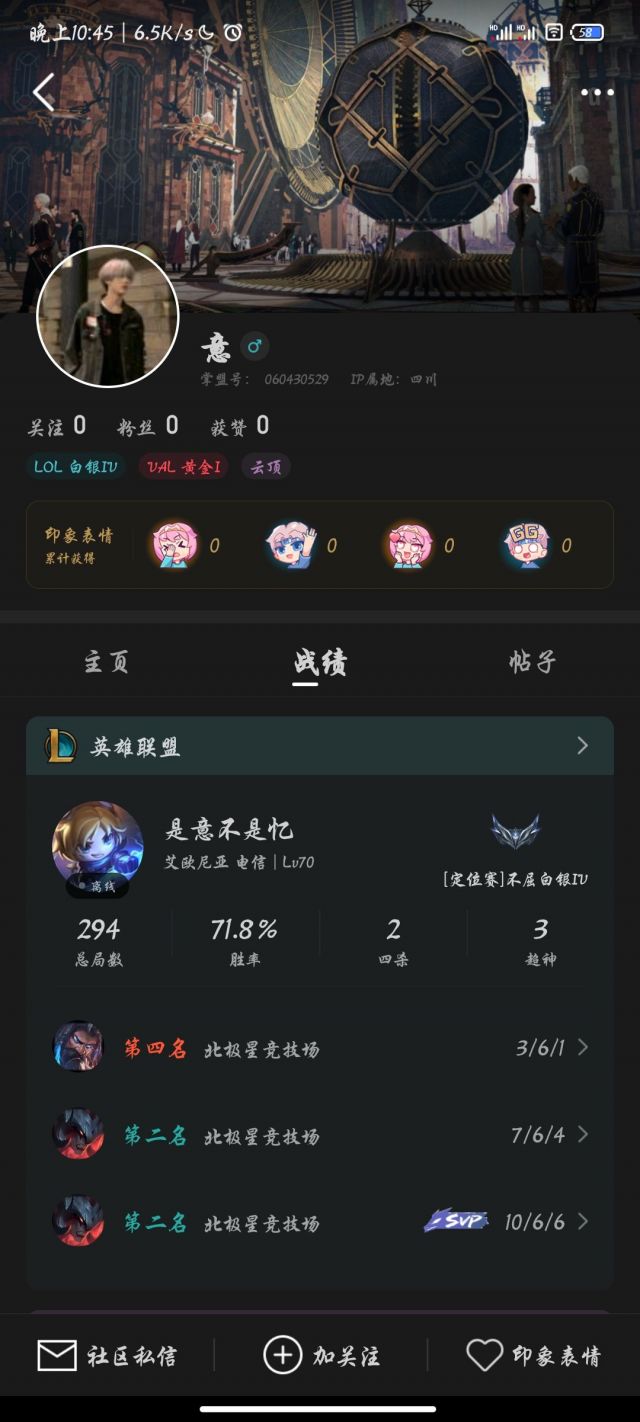Open the SVP match with 10/6/6
Image resolution: width=640 pixels, height=1422 pixels.
320,1221
